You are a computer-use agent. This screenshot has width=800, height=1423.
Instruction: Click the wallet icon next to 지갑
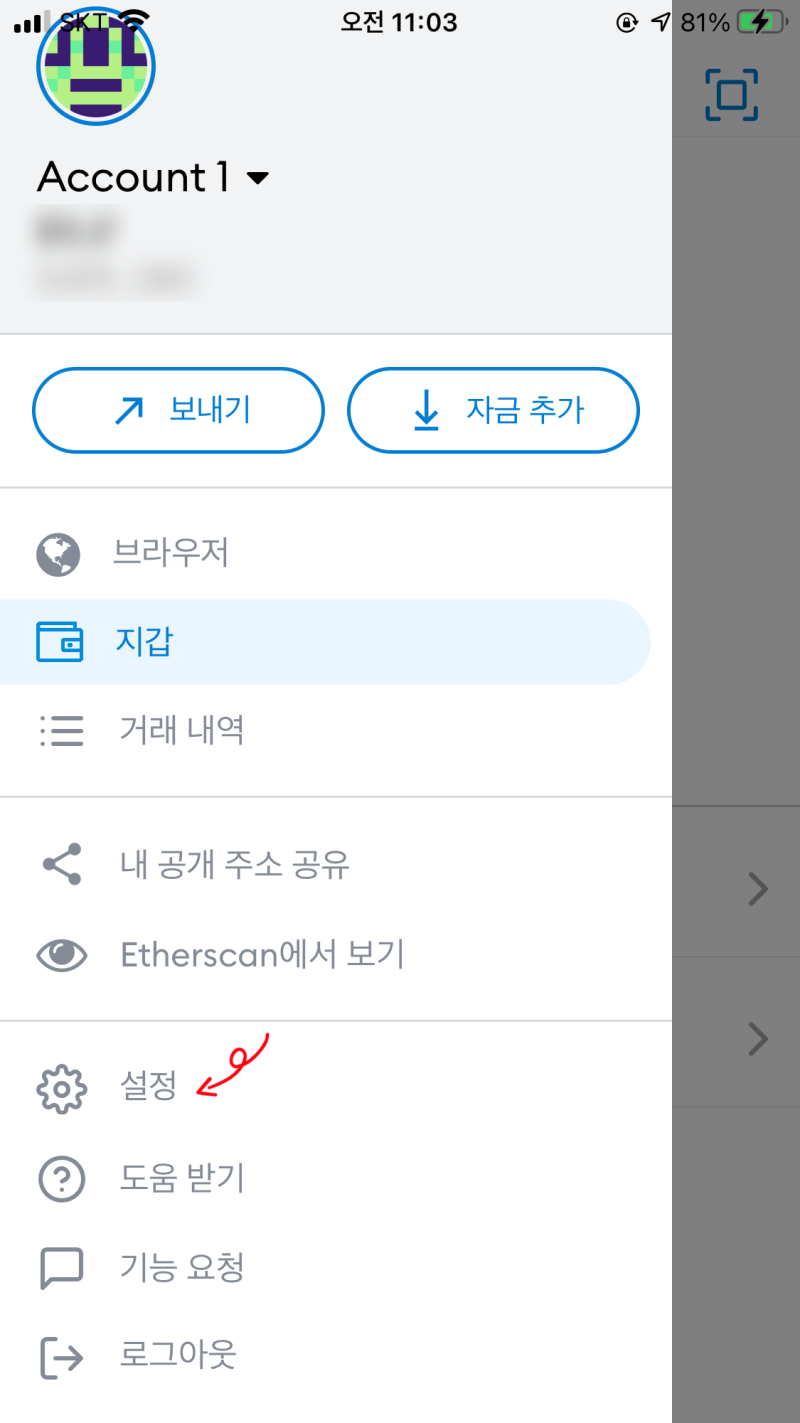point(62,642)
